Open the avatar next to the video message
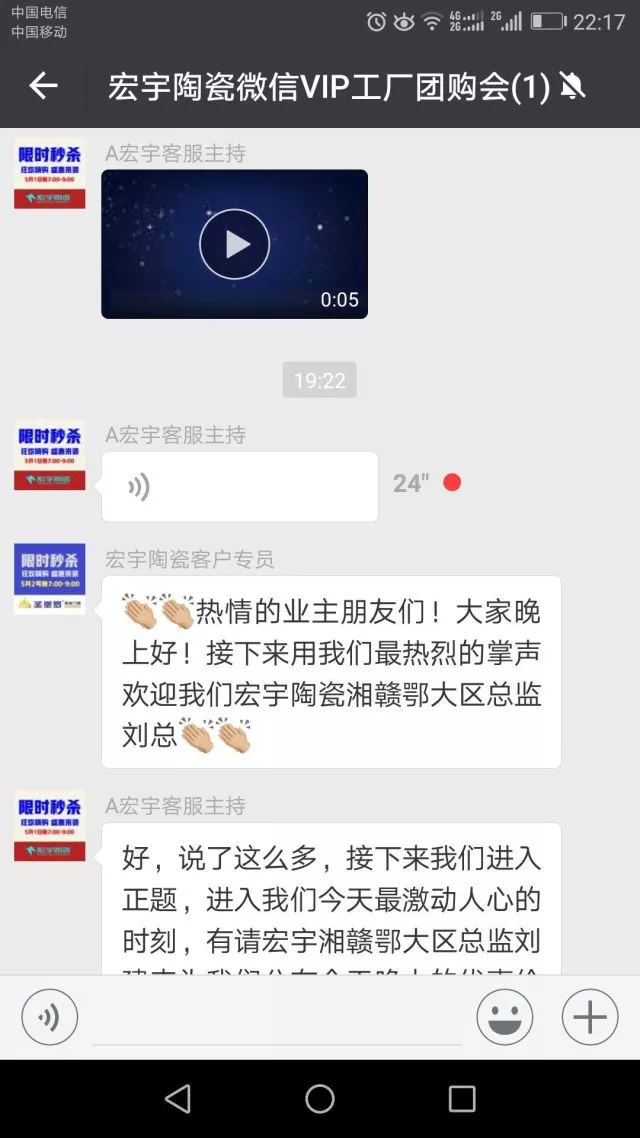Viewport: 640px width, 1138px height. [49, 173]
